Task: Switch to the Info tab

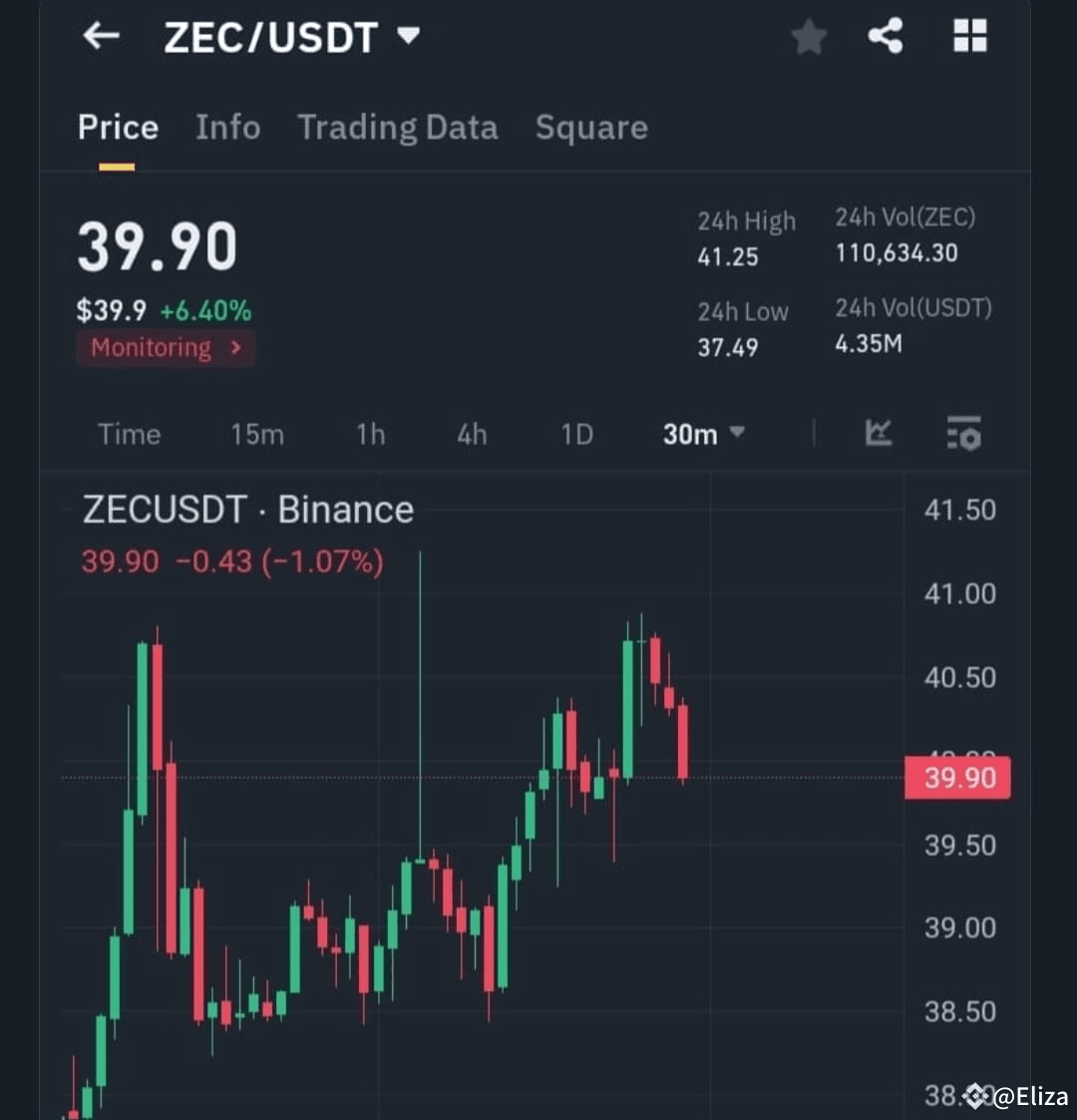Action: [x=227, y=127]
